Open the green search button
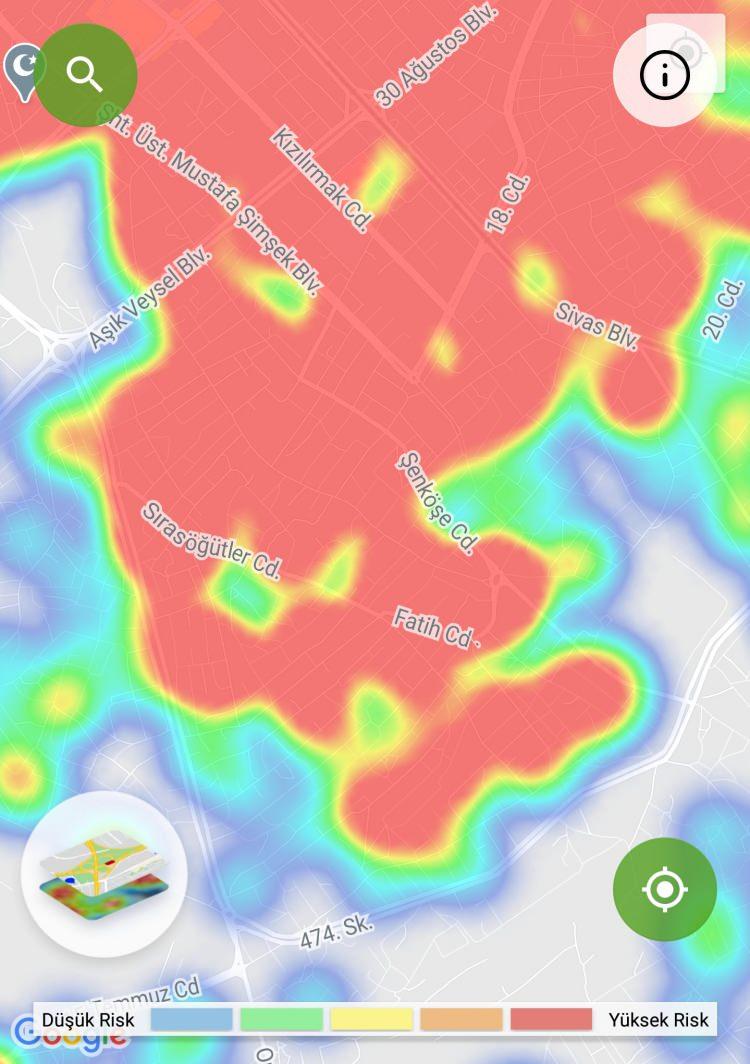The image size is (750, 1064). click(x=85, y=74)
